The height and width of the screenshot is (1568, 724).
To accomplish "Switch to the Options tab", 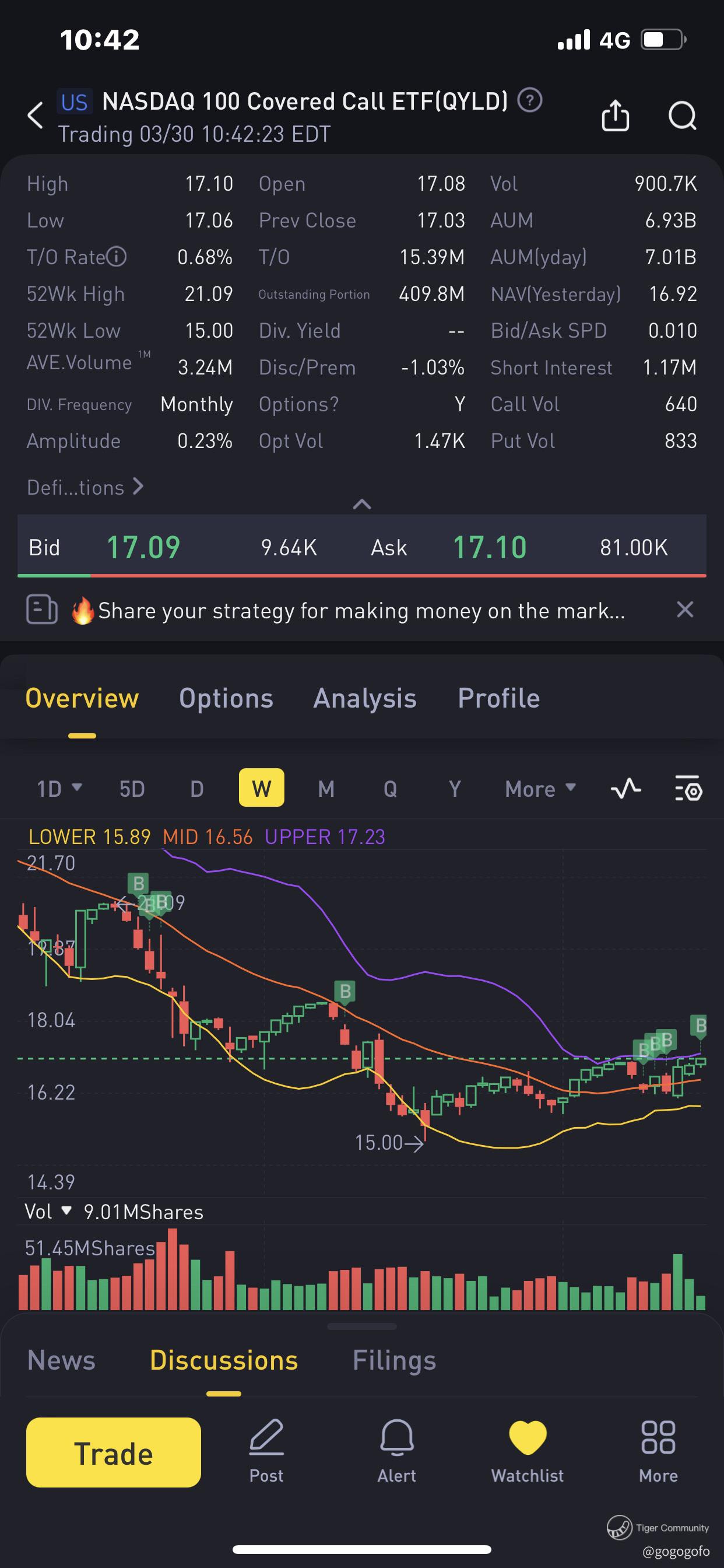I will [x=226, y=698].
